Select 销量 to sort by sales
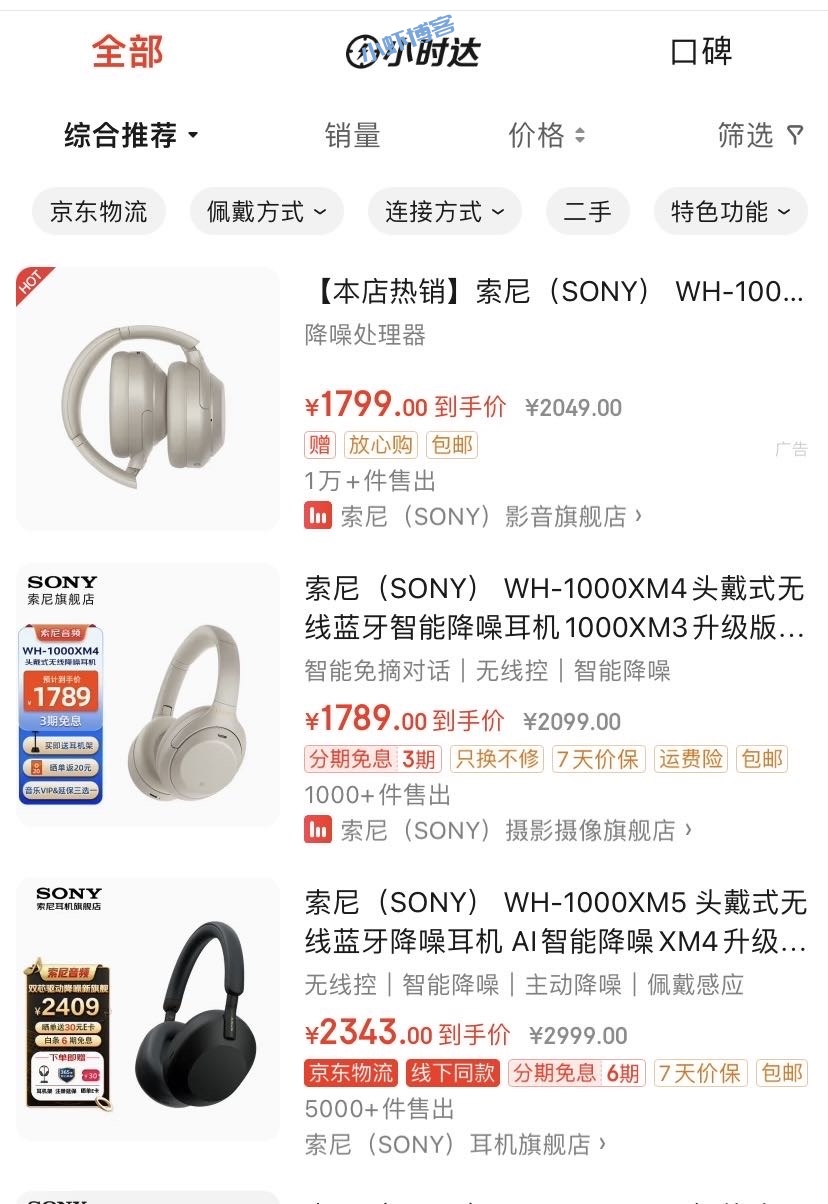 352,136
